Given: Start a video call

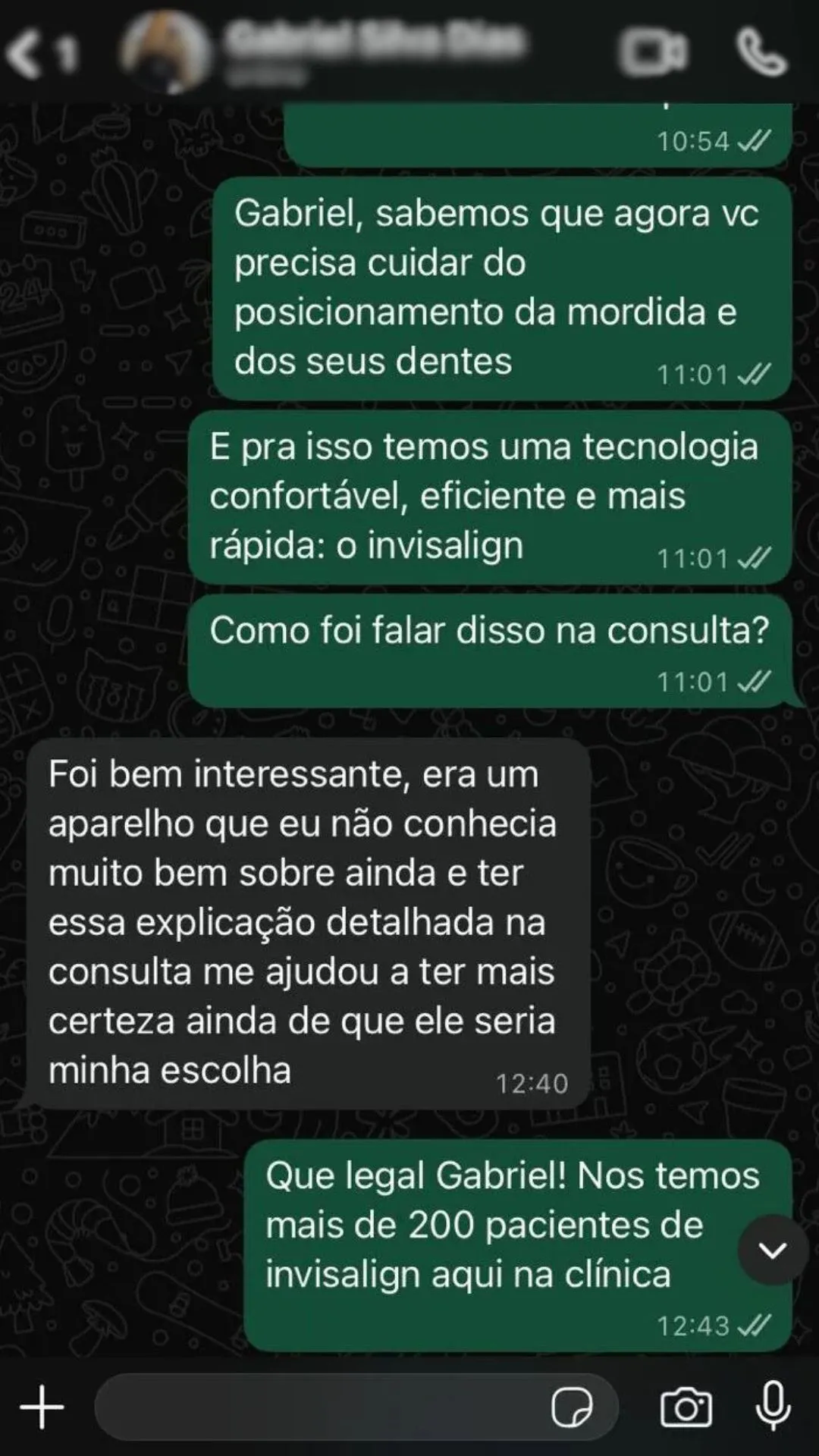Looking at the screenshot, I should (x=653, y=53).
